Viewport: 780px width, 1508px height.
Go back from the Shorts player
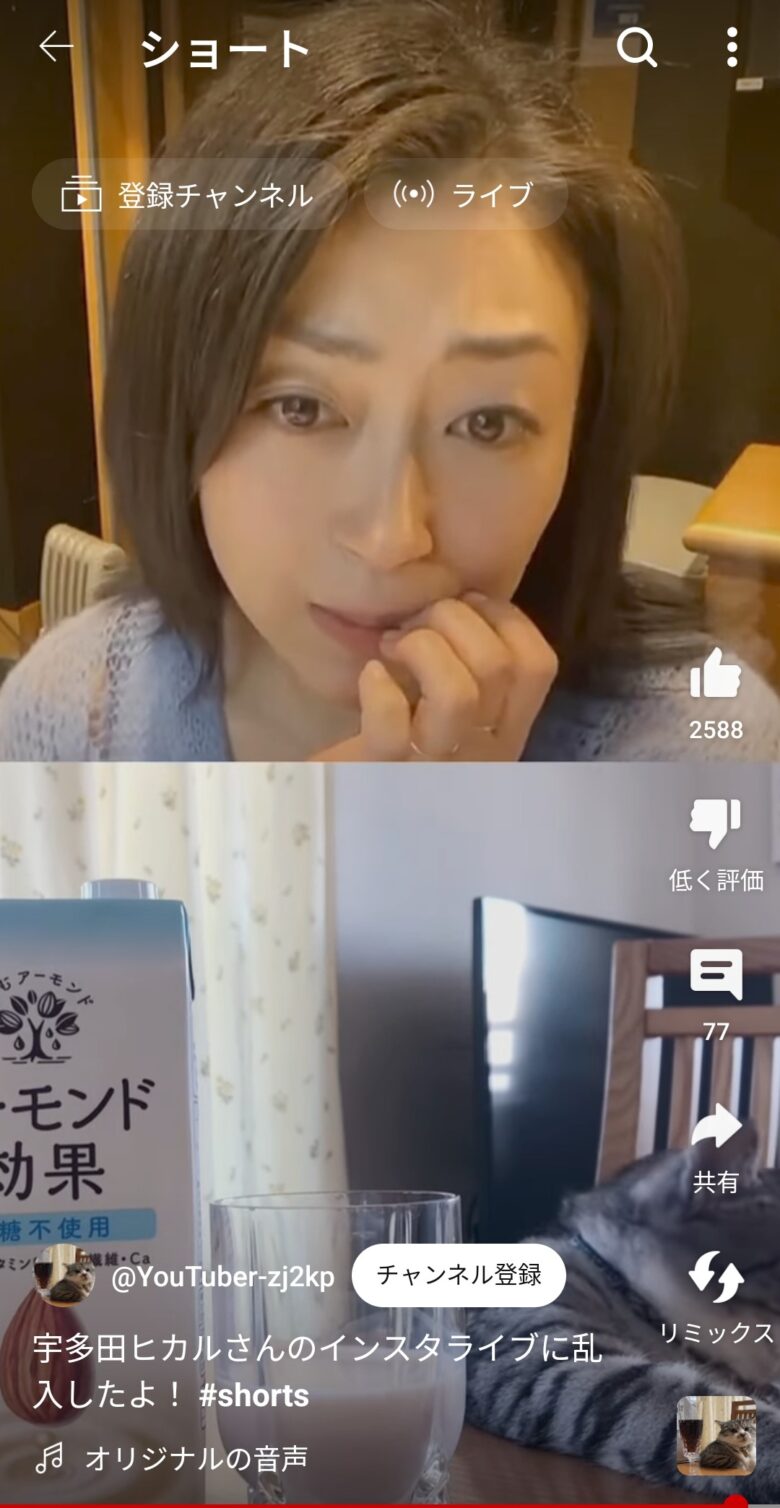[56, 47]
